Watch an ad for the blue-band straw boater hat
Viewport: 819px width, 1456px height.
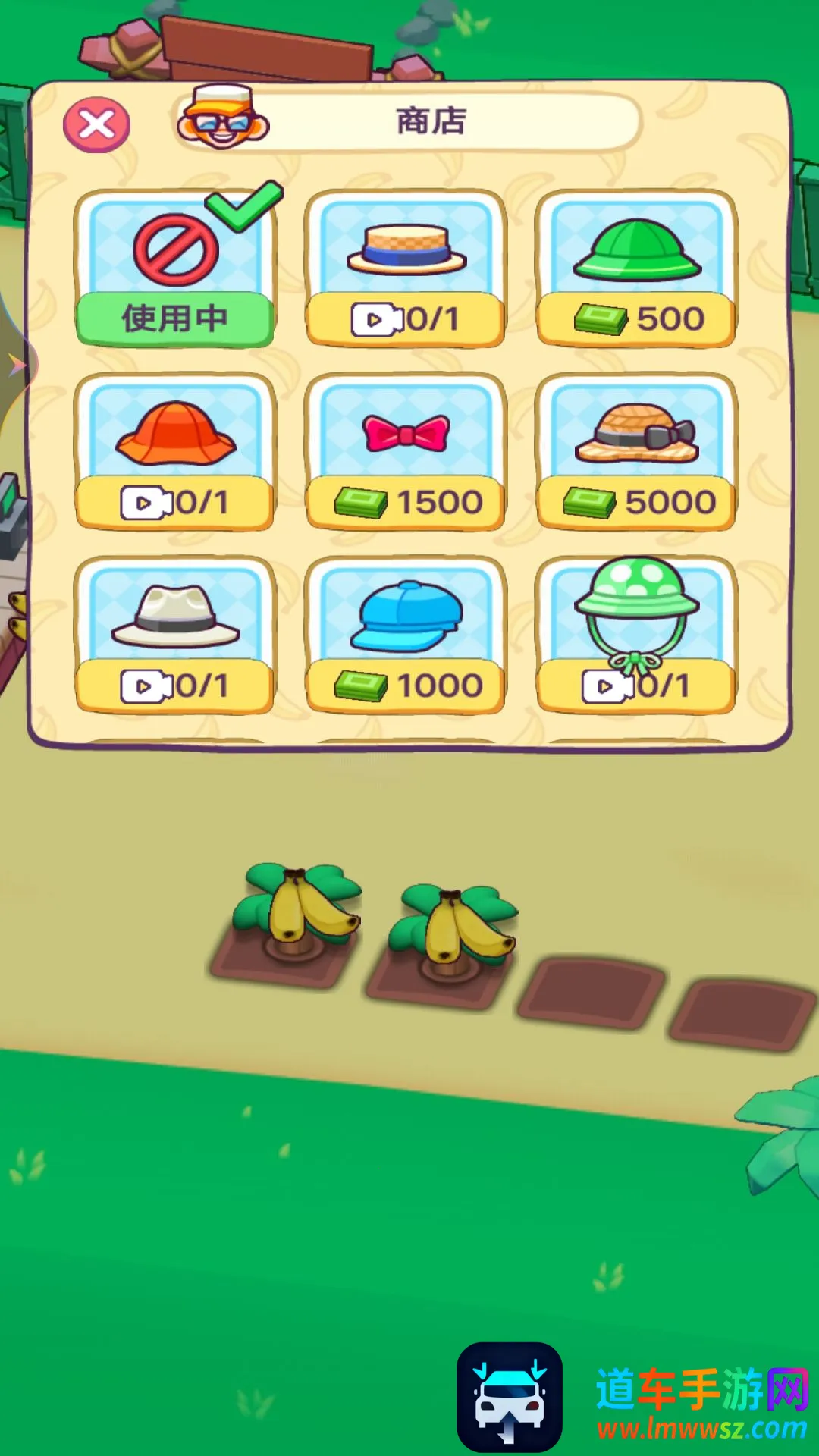pos(406,318)
